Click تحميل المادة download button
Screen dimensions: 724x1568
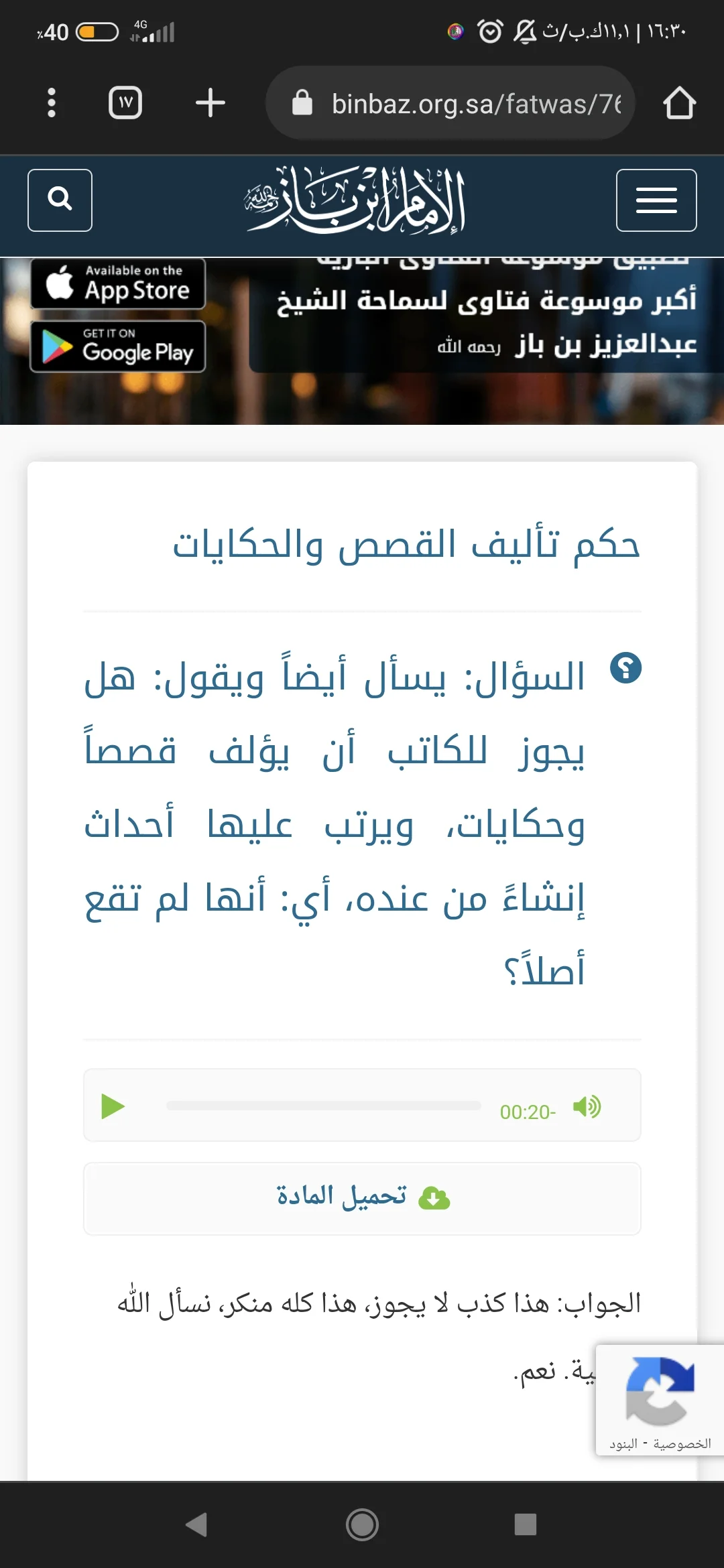tap(362, 1197)
